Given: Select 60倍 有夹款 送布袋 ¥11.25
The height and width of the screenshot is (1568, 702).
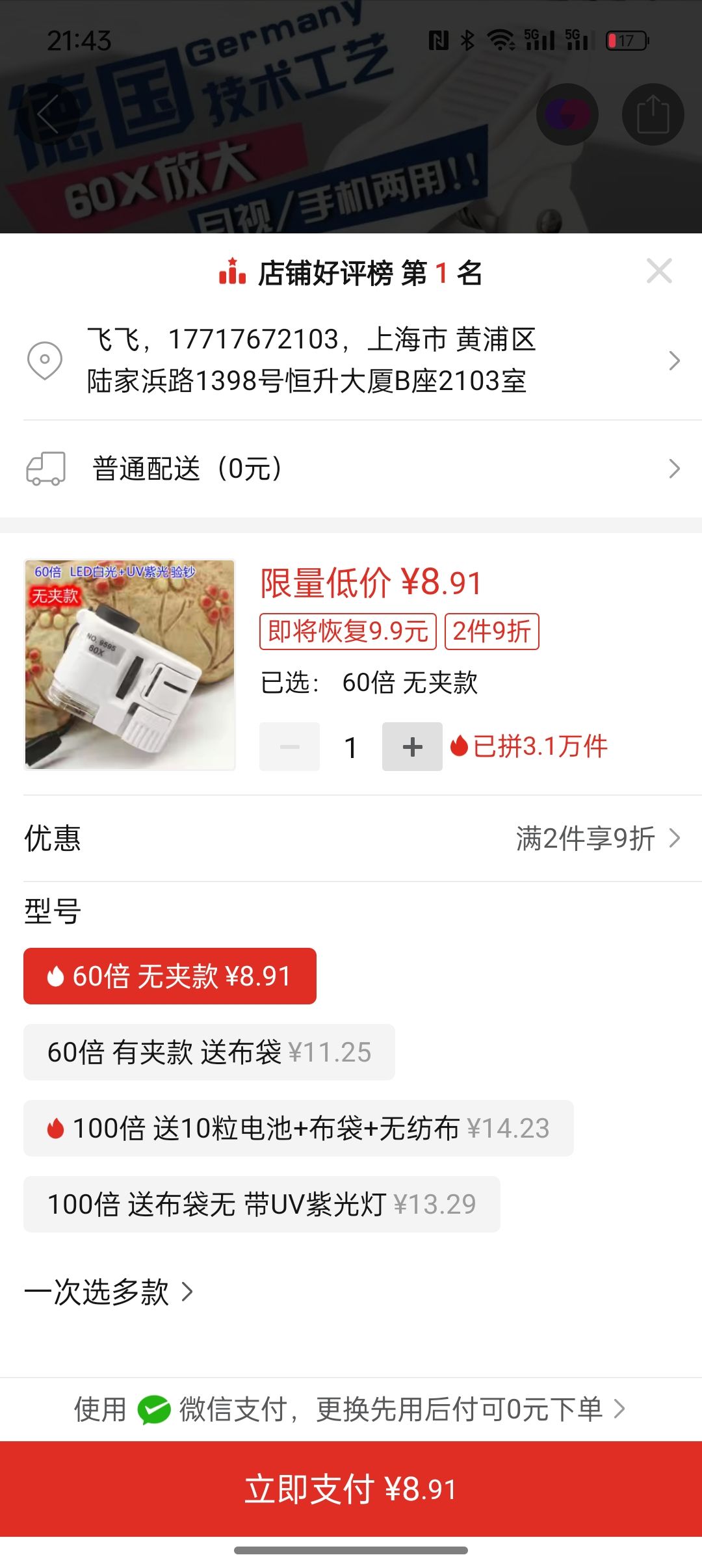Looking at the screenshot, I should coord(209,1052).
